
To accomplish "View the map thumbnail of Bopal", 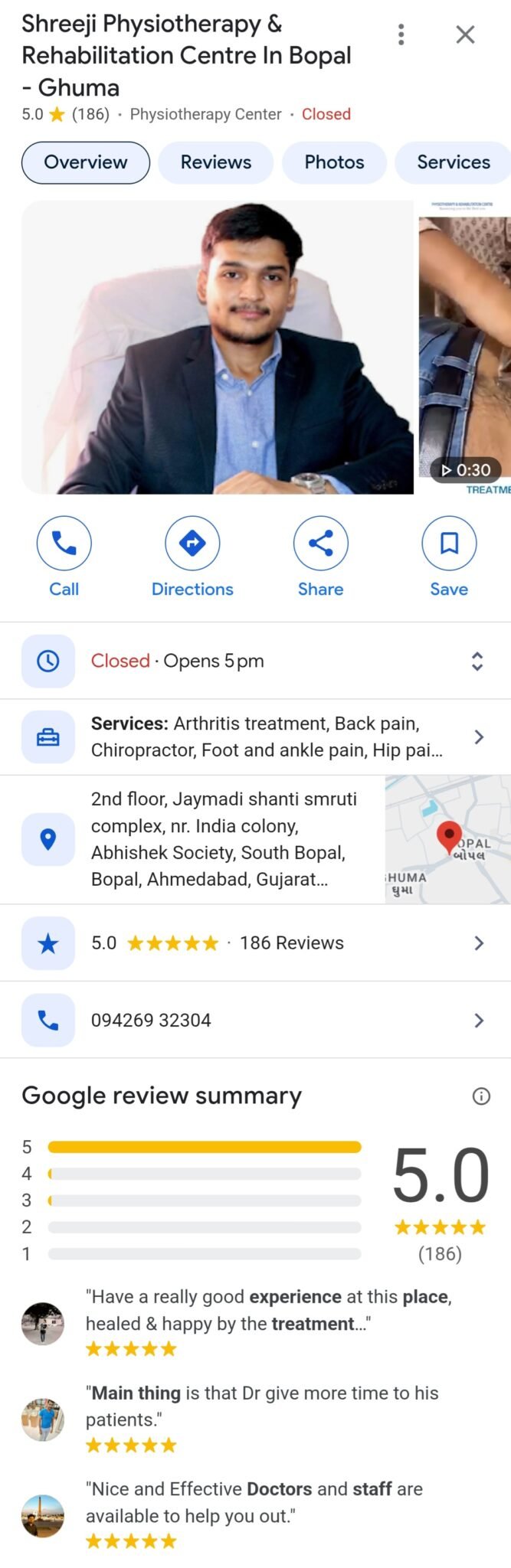I will 448,840.
